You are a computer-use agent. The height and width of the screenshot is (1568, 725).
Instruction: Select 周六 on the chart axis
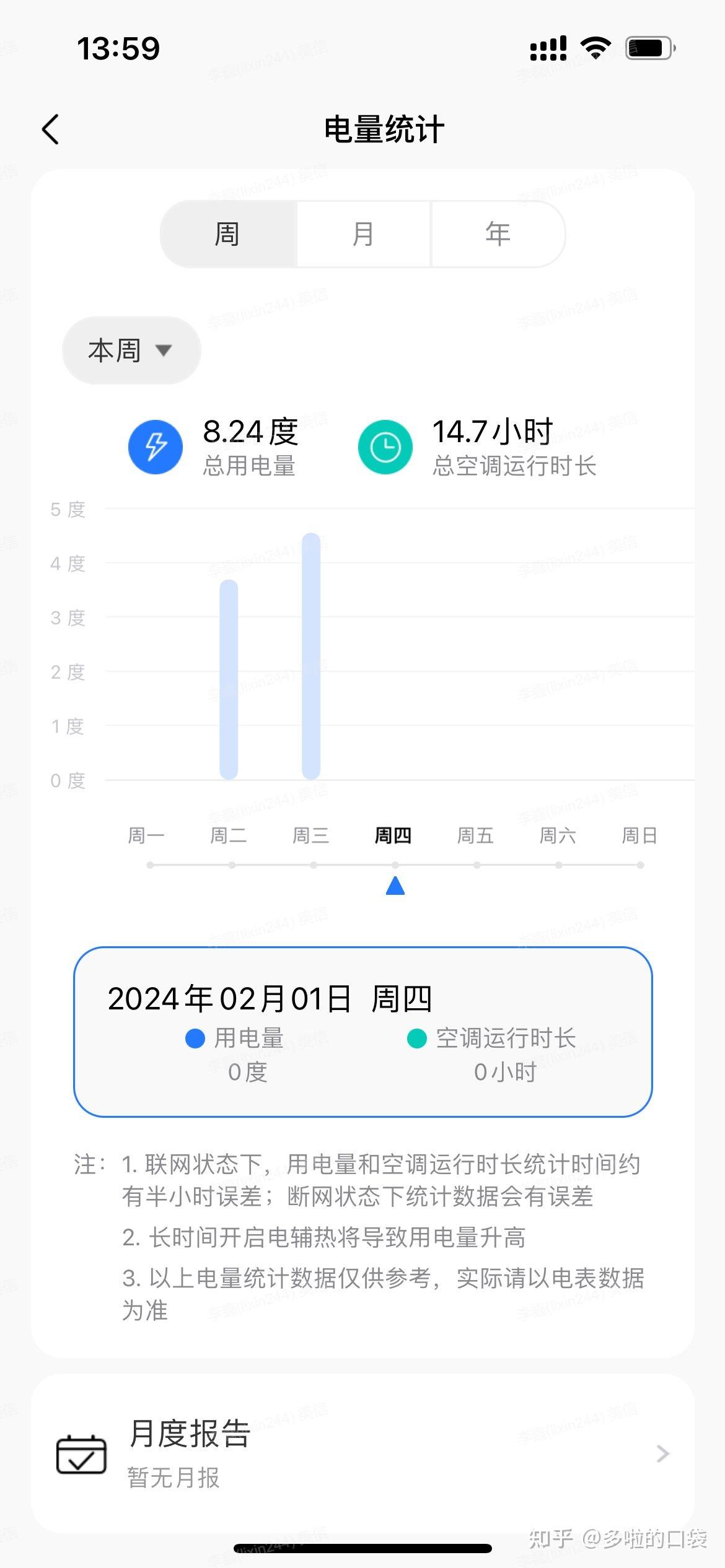[x=558, y=835]
